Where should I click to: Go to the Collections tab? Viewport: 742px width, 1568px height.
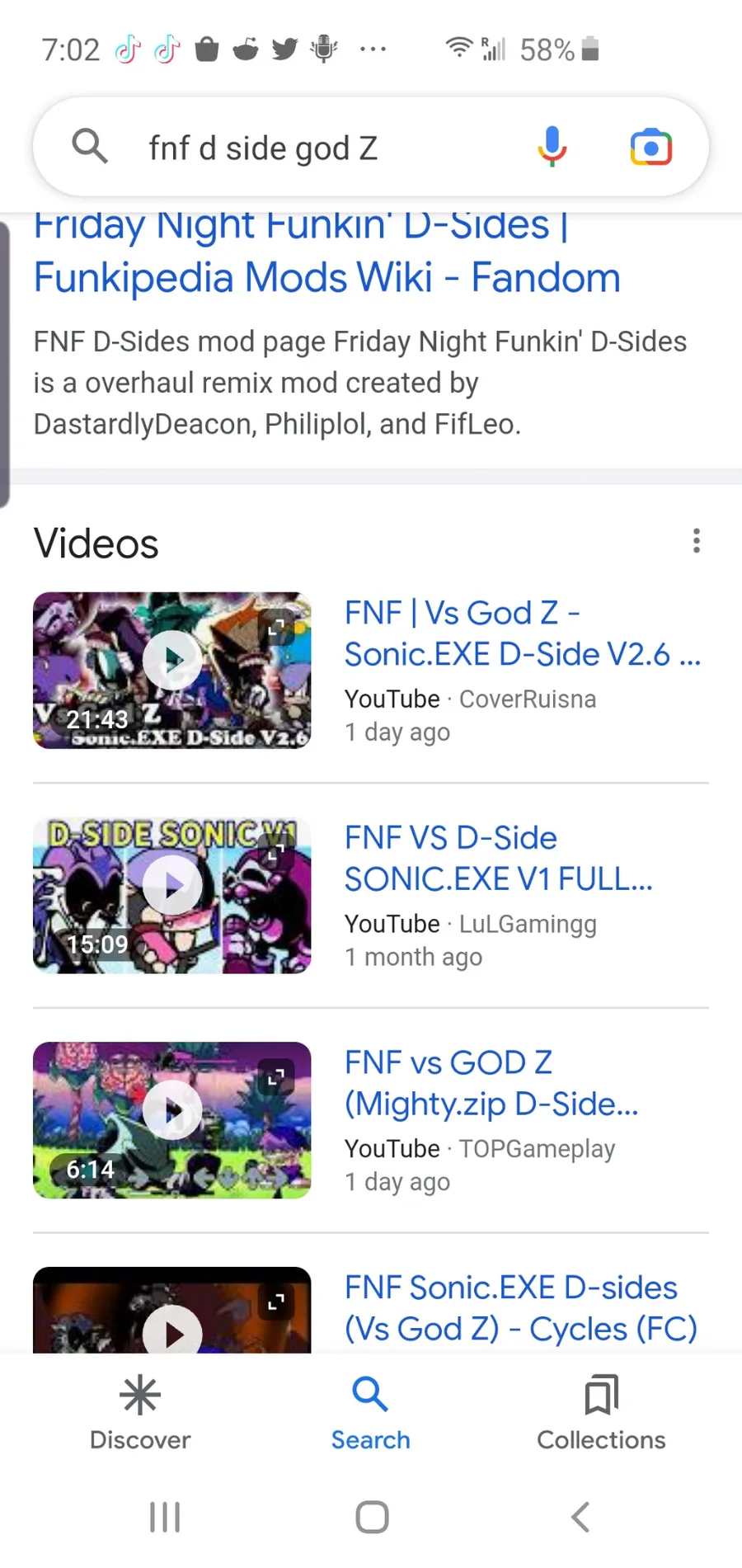tap(601, 1414)
